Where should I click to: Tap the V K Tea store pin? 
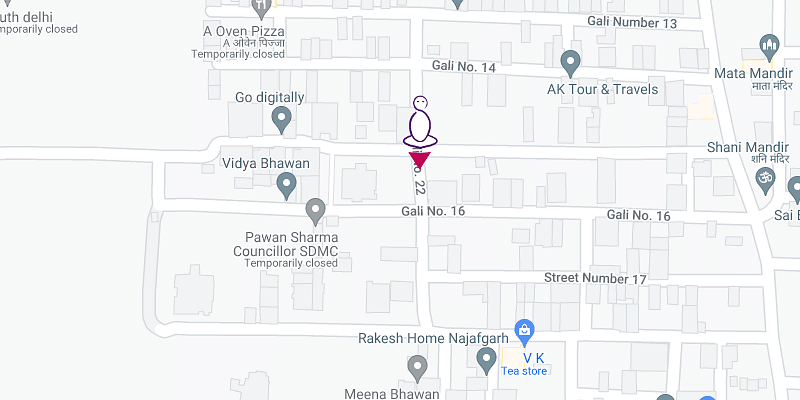(522, 329)
